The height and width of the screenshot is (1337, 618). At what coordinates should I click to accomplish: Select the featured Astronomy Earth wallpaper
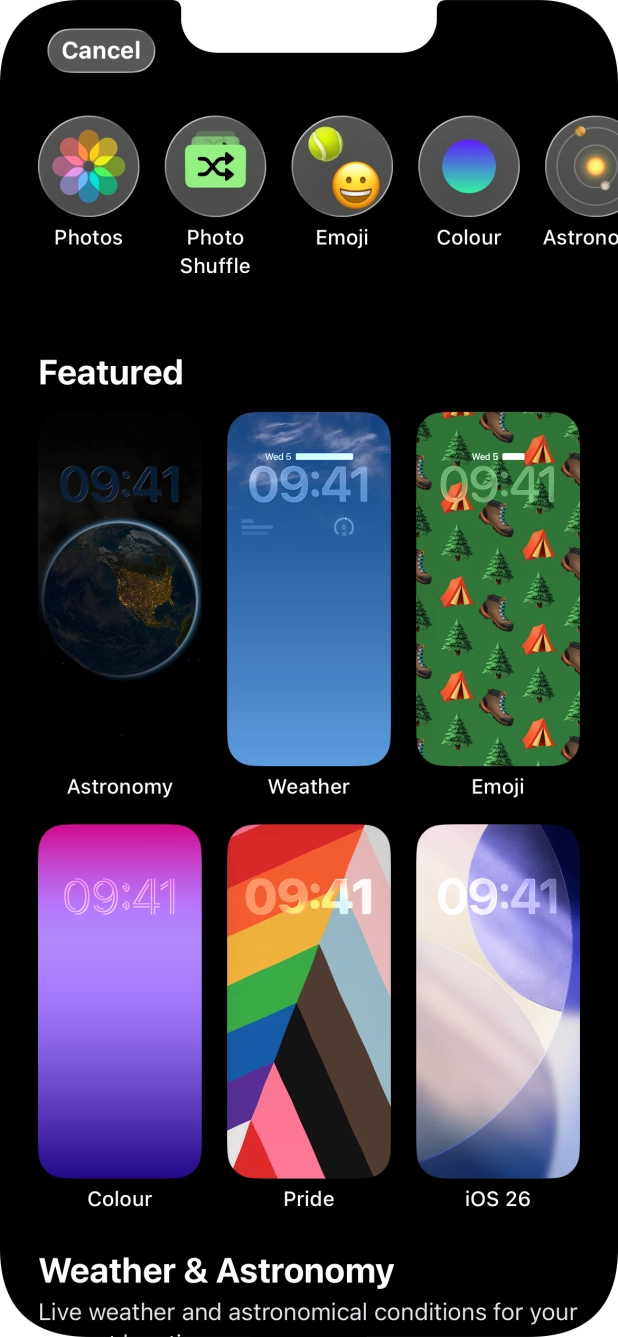point(120,589)
